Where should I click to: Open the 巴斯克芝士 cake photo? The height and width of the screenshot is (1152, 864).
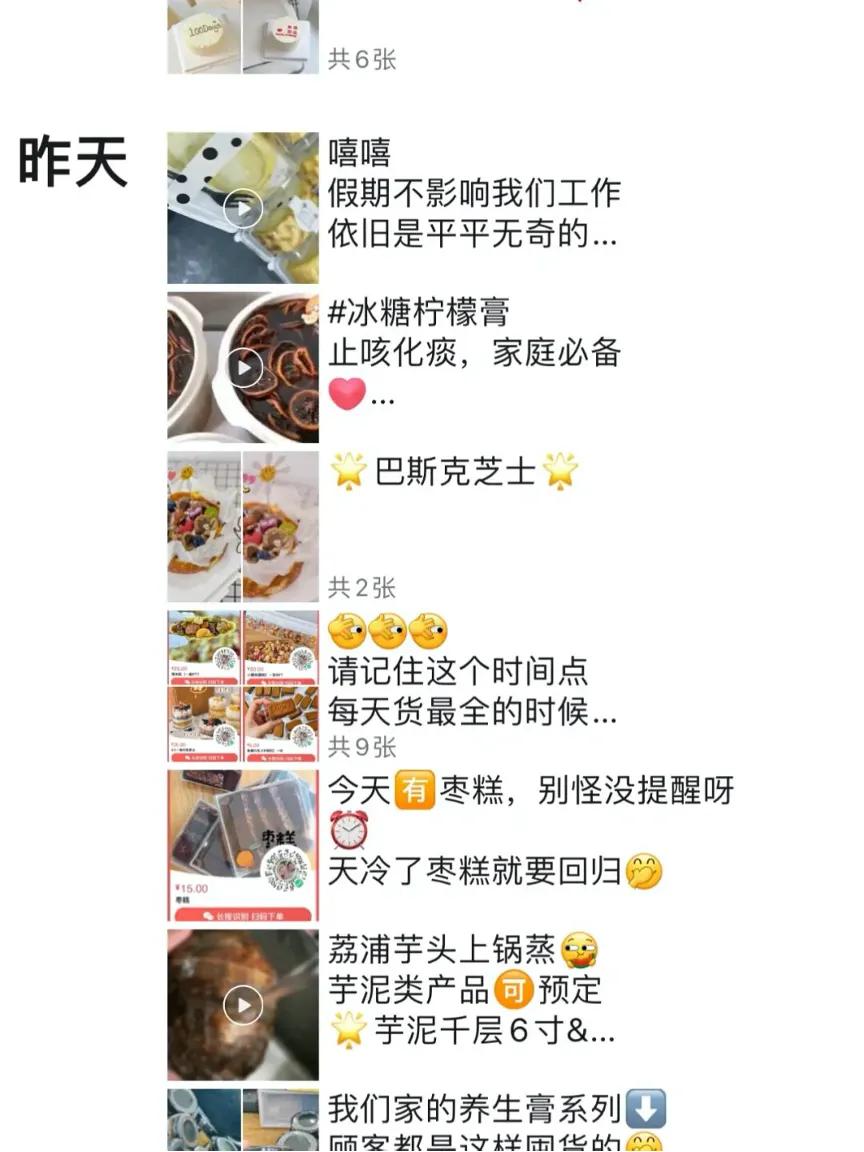[x=244, y=518]
